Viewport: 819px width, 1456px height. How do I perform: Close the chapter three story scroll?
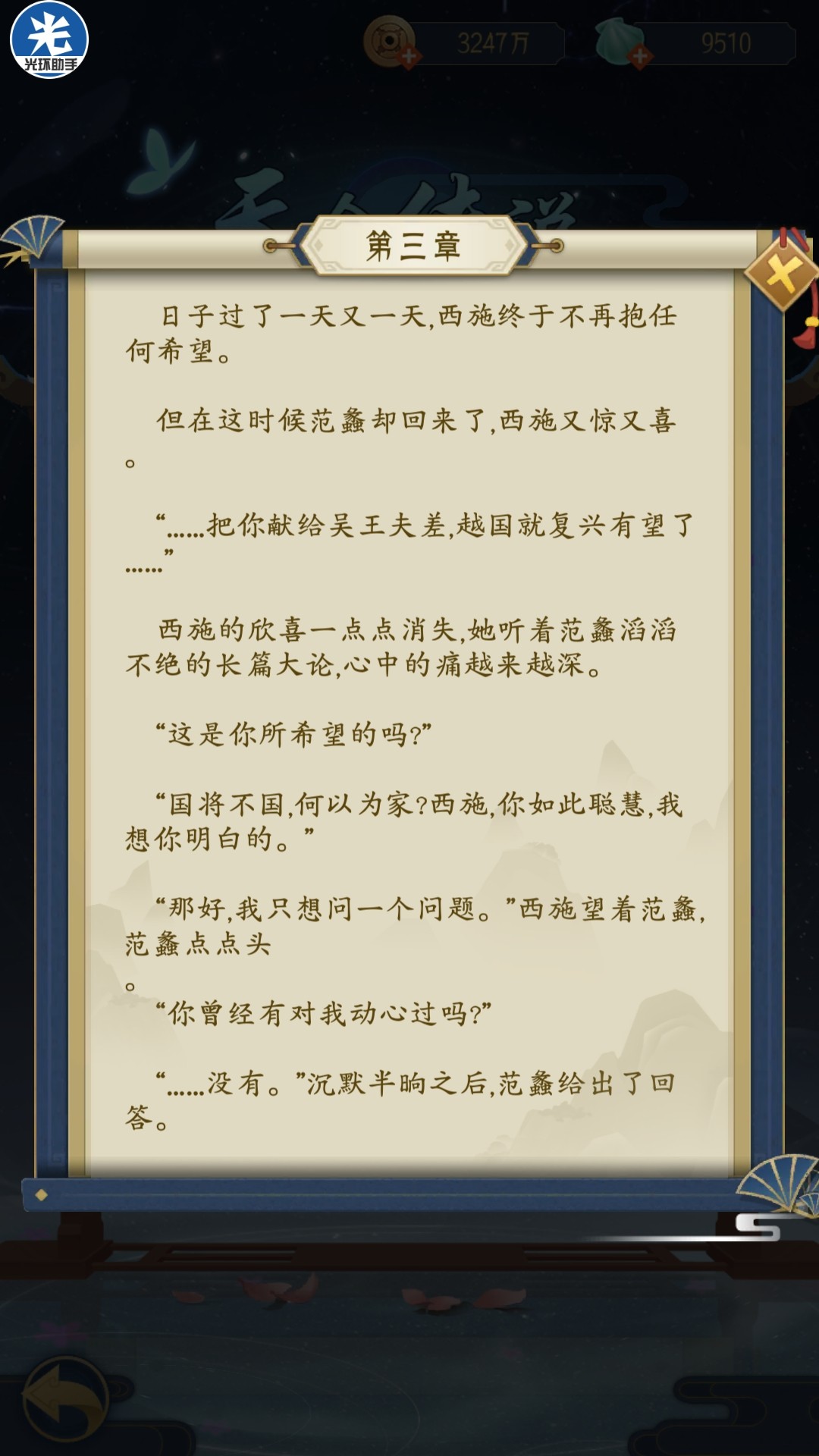click(x=782, y=275)
